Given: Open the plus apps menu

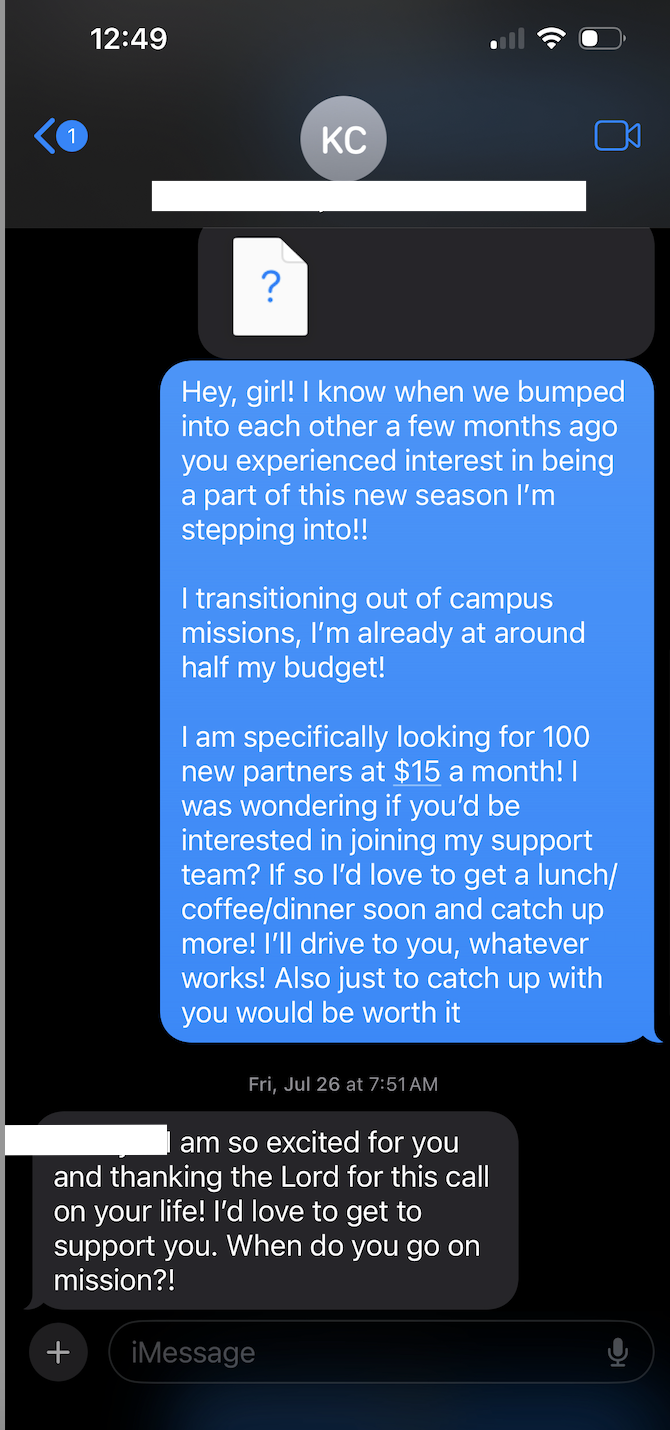Looking at the screenshot, I should pos(59,1352).
